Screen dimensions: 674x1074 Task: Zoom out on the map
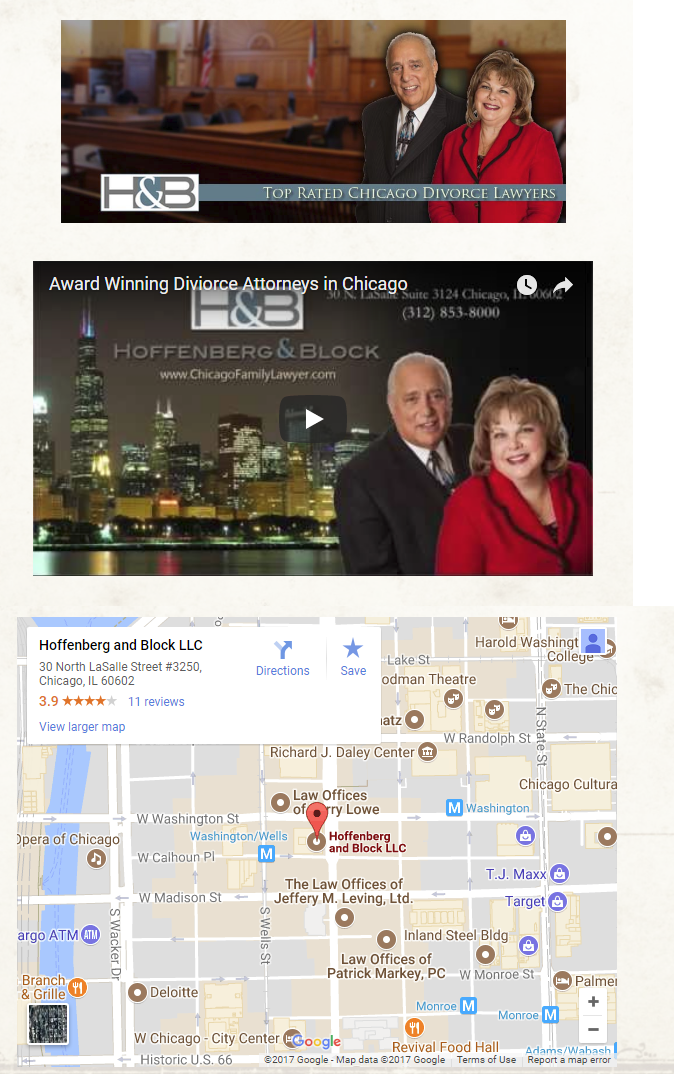click(x=593, y=1029)
